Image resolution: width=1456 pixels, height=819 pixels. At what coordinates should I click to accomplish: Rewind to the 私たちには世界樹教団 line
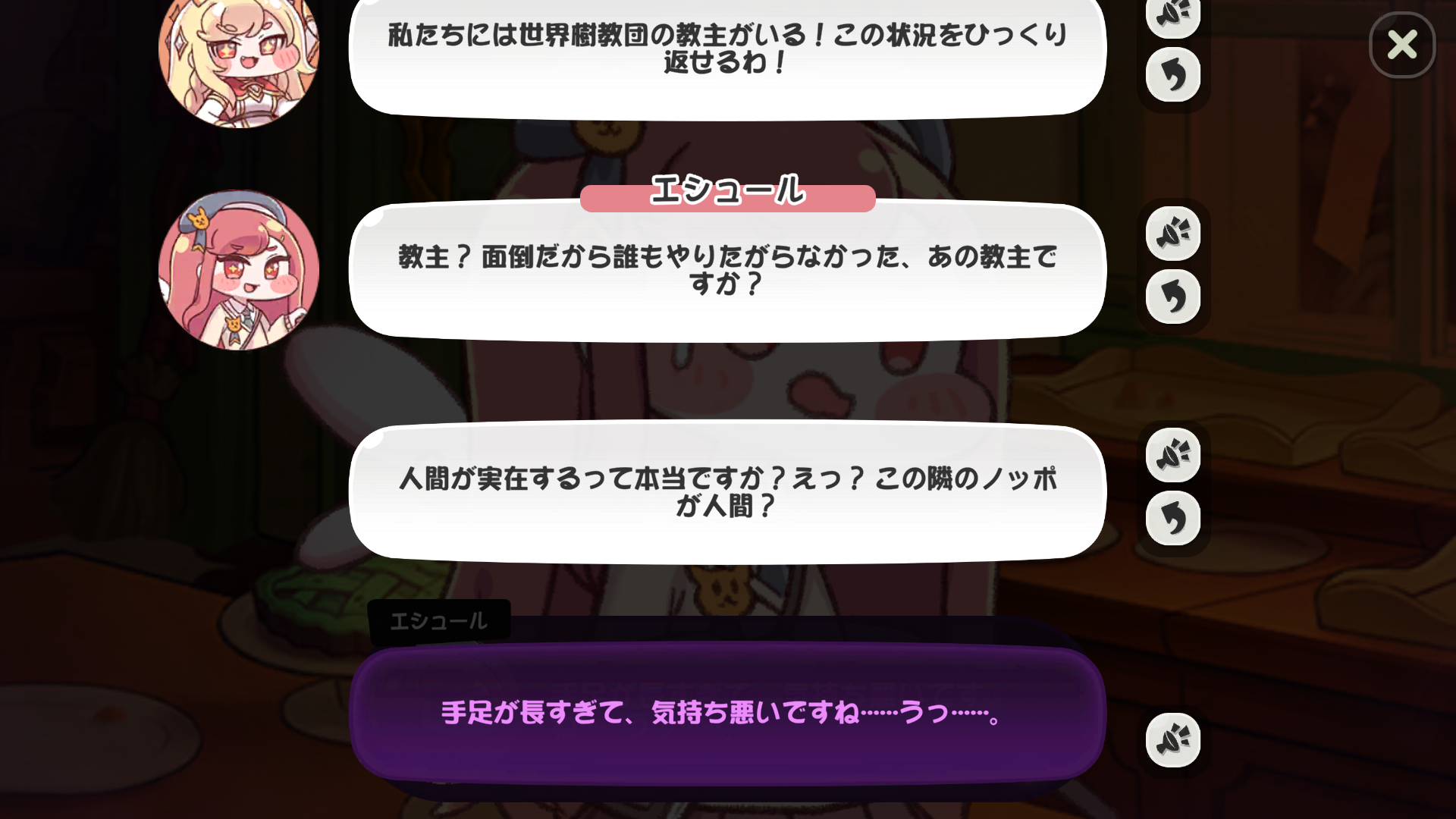(x=1172, y=75)
